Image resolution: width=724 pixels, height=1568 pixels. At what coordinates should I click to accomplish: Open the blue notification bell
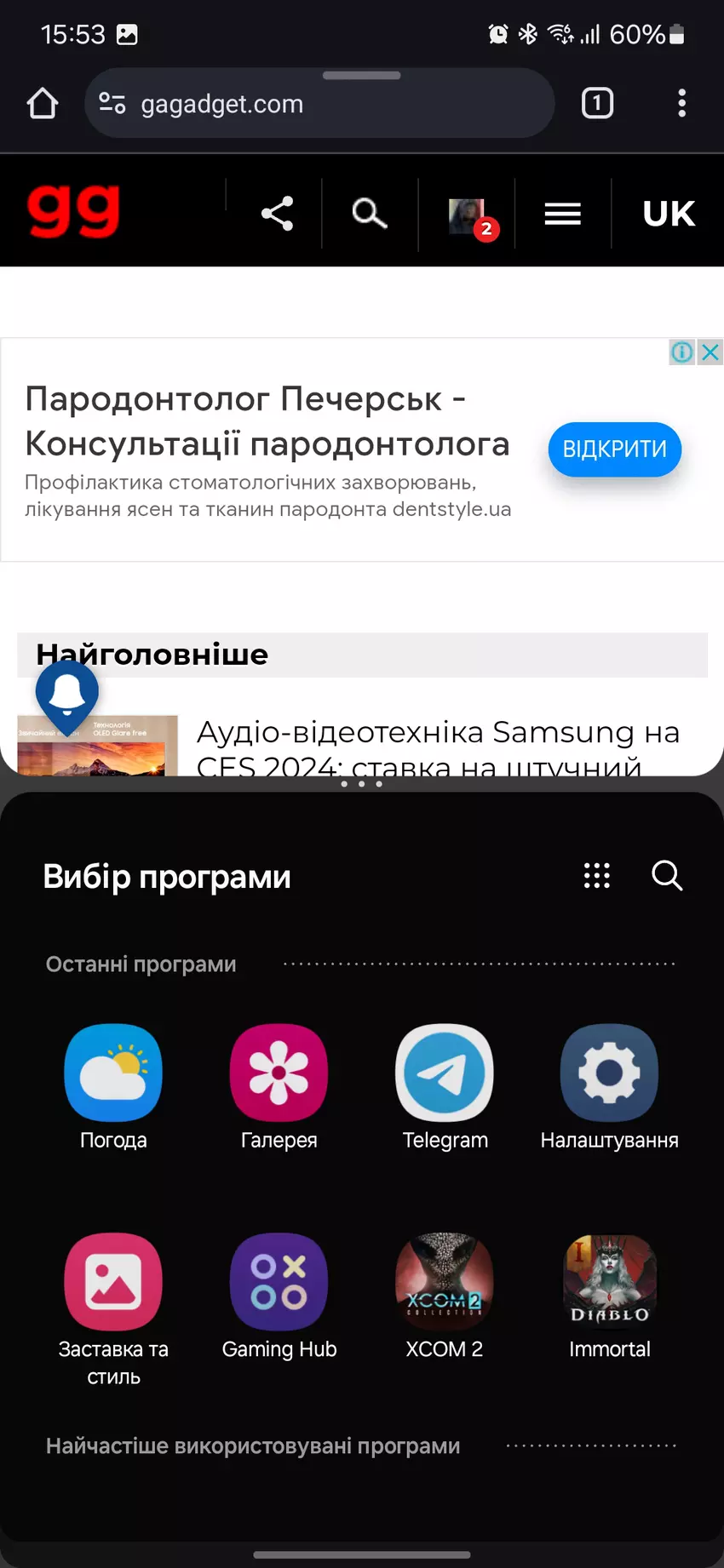[67, 692]
